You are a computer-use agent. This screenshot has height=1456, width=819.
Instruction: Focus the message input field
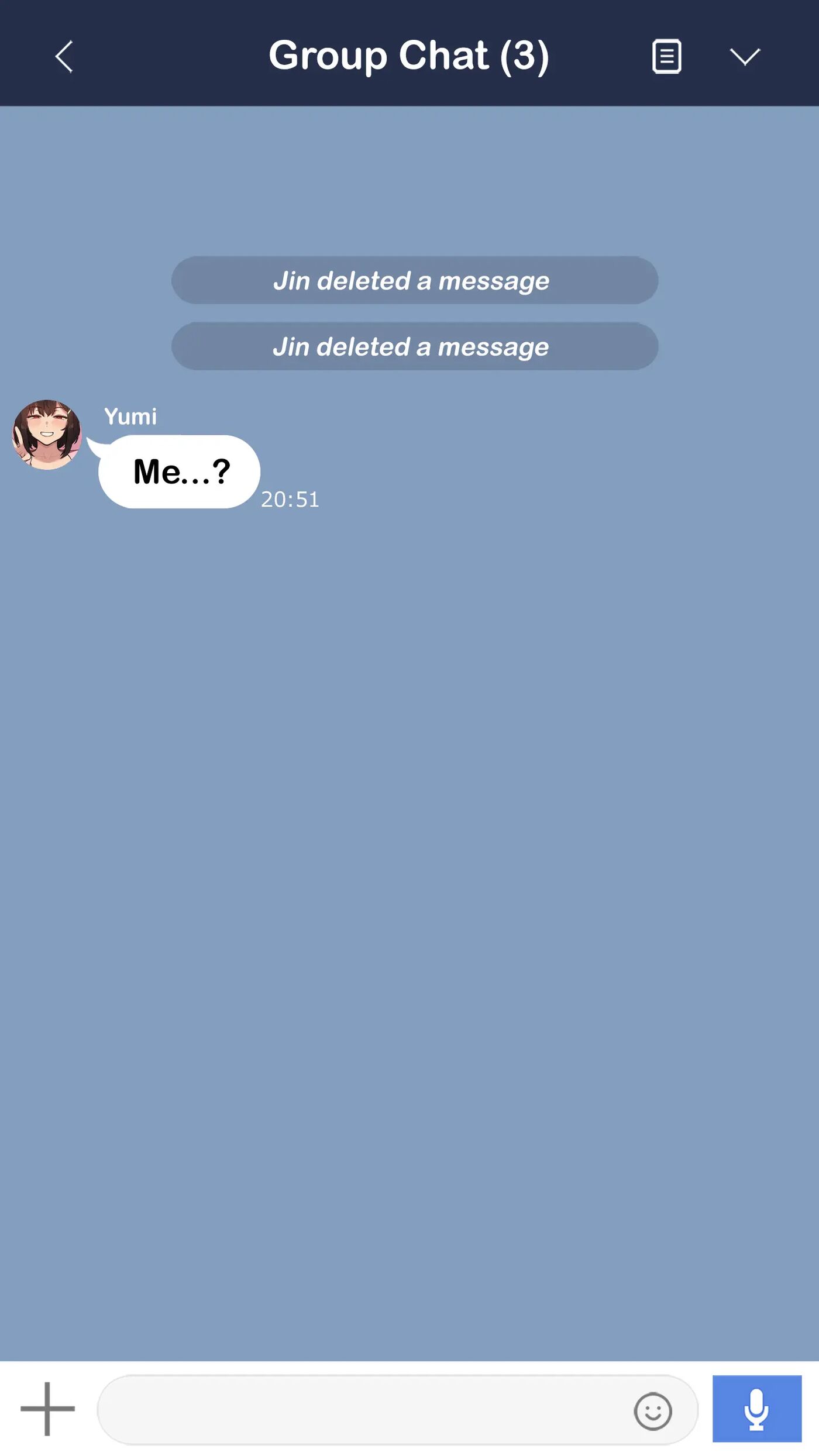[363, 1410]
